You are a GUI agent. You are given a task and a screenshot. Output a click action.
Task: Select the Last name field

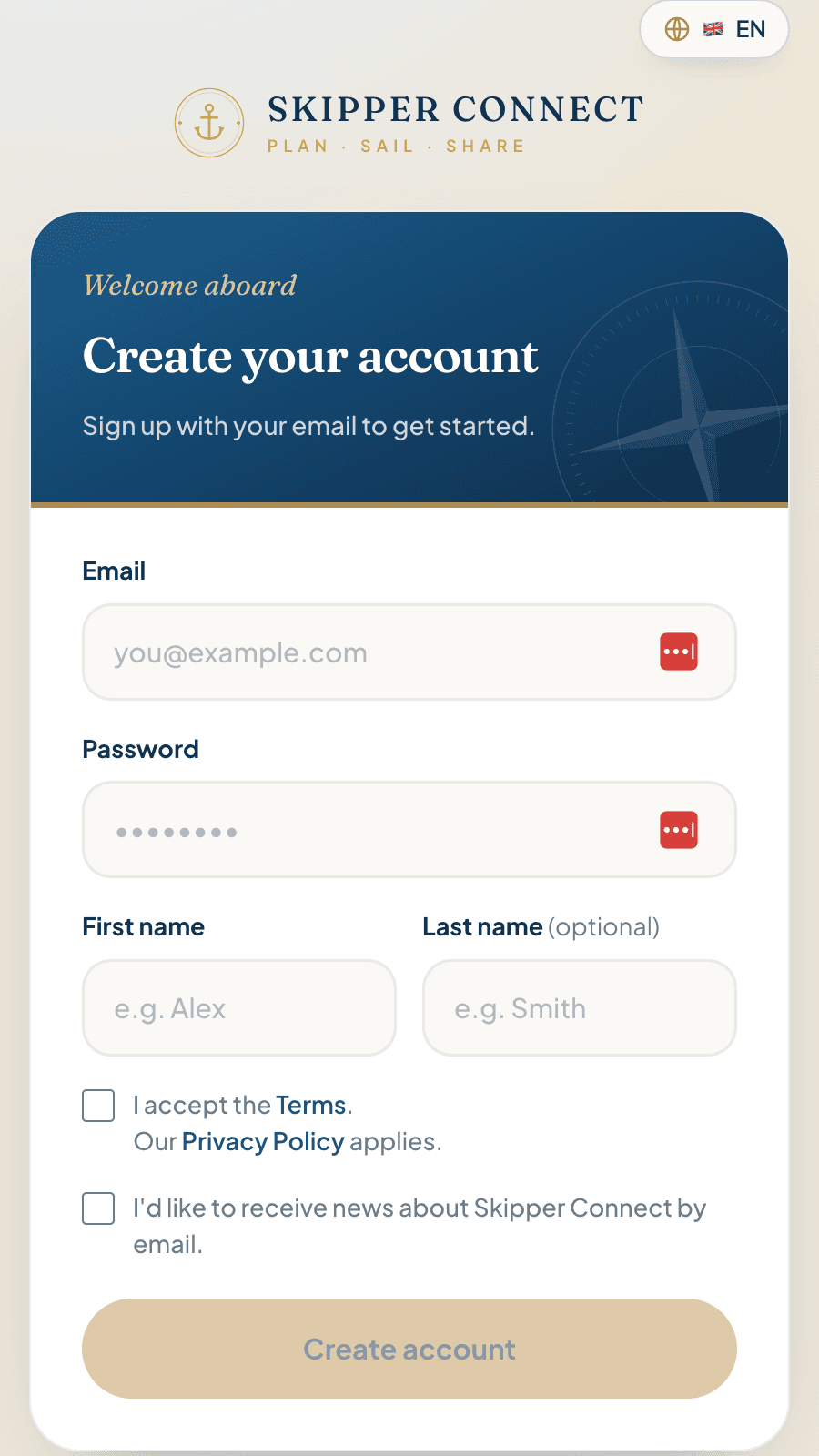(580, 1008)
